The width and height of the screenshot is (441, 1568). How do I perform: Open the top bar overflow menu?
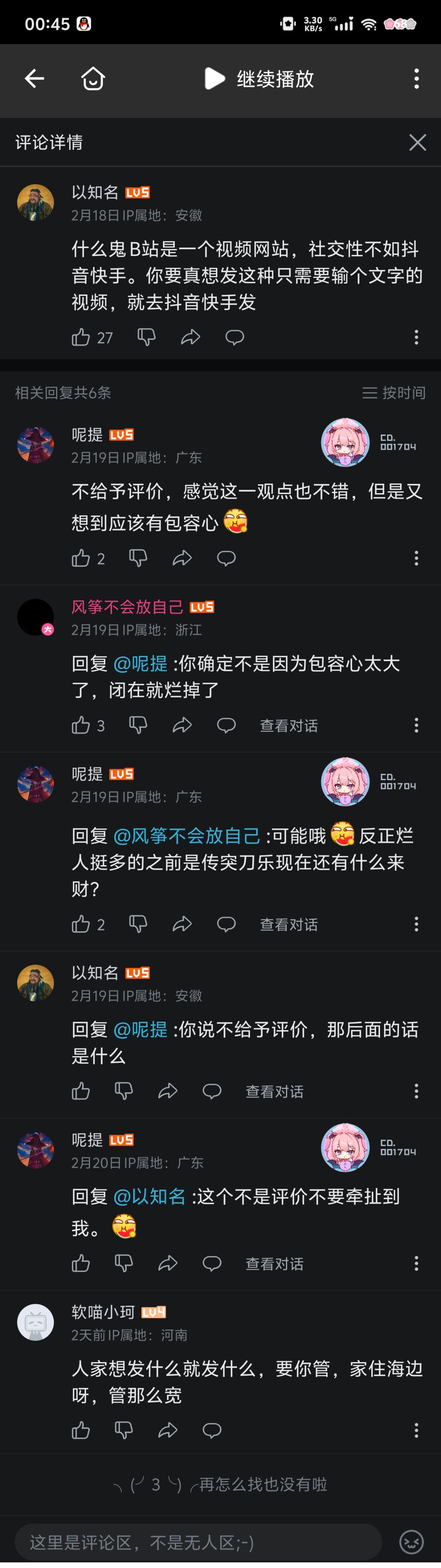416,78
